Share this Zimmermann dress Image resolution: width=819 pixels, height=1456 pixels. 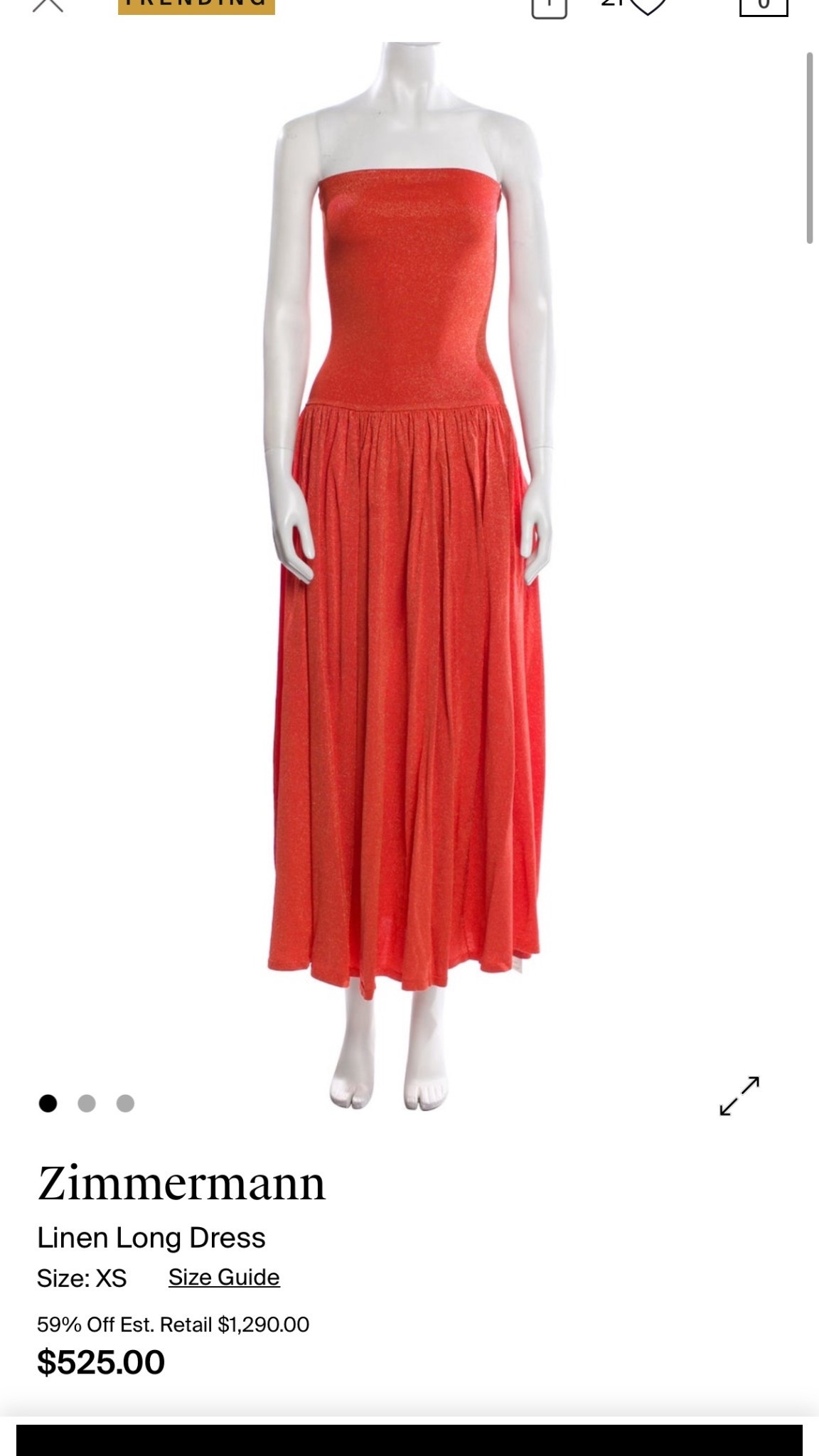tap(549, 7)
